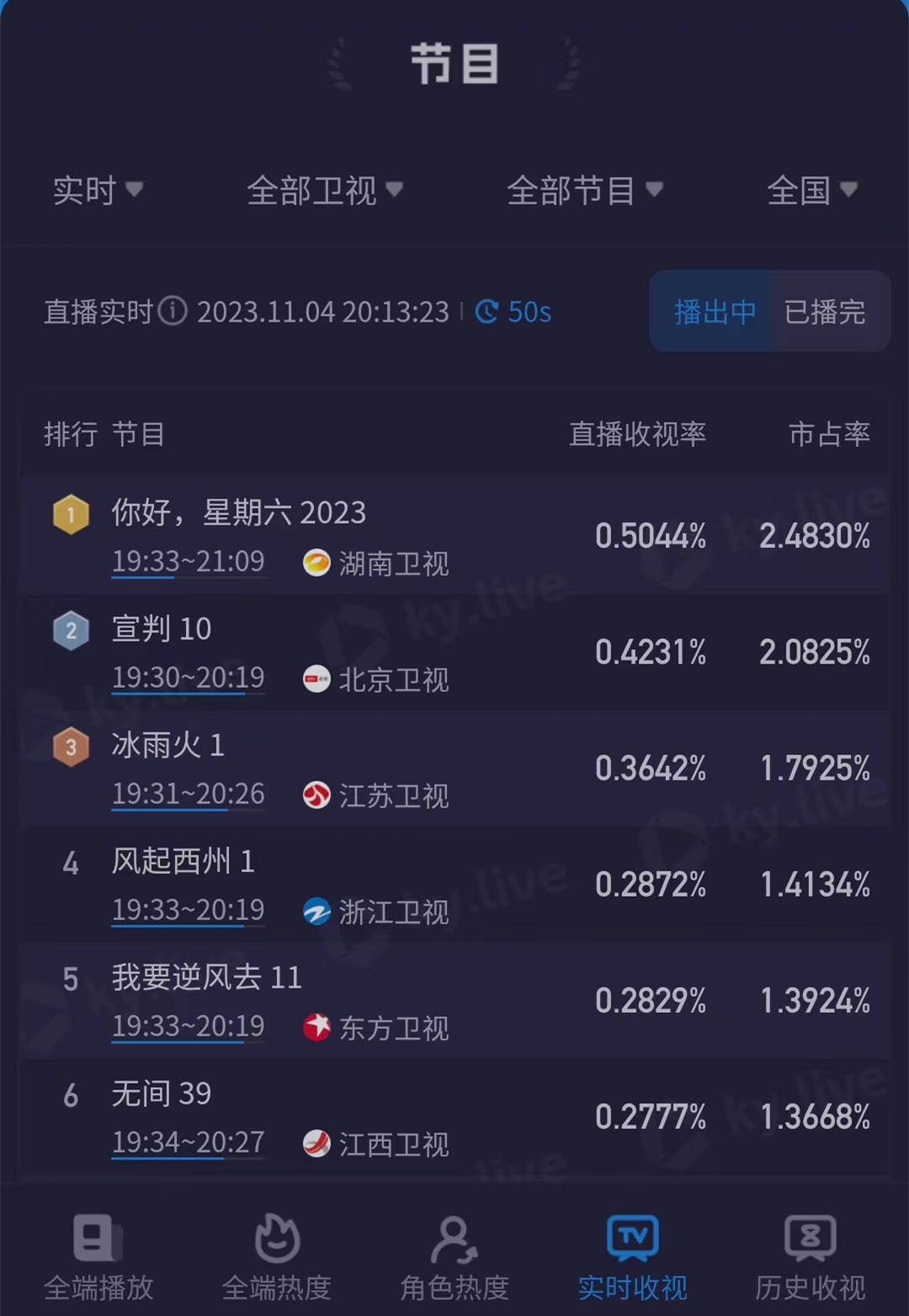The height and width of the screenshot is (1316, 909).
Task: Open the 全部节目 program type dropdown
Action: pyautogui.click(x=584, y=191)
